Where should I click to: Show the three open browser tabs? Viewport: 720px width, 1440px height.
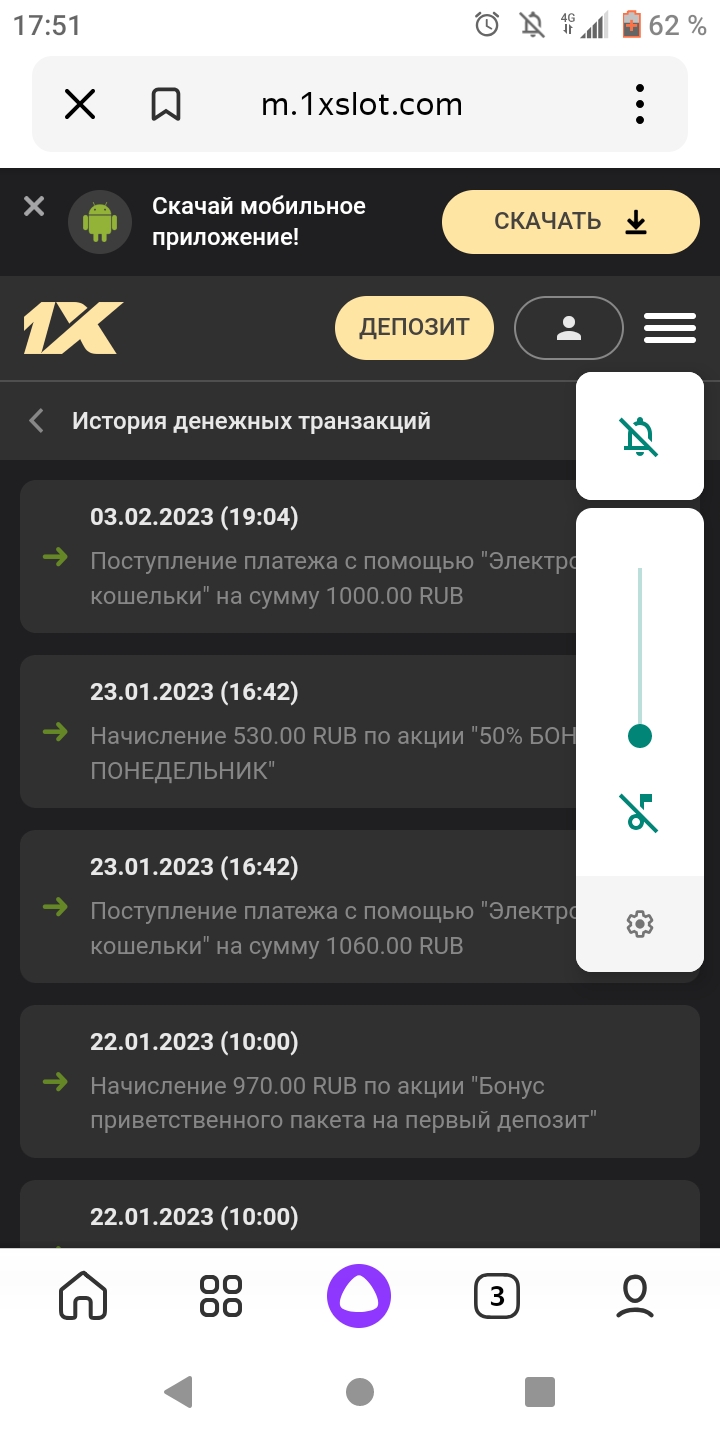497,1296
